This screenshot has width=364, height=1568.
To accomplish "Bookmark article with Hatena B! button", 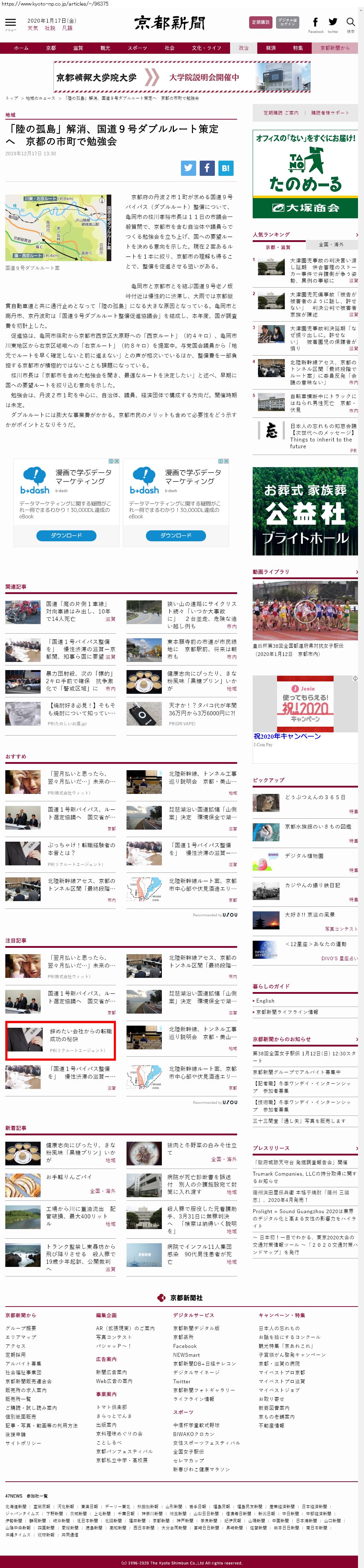I will [x=225, y=168].
